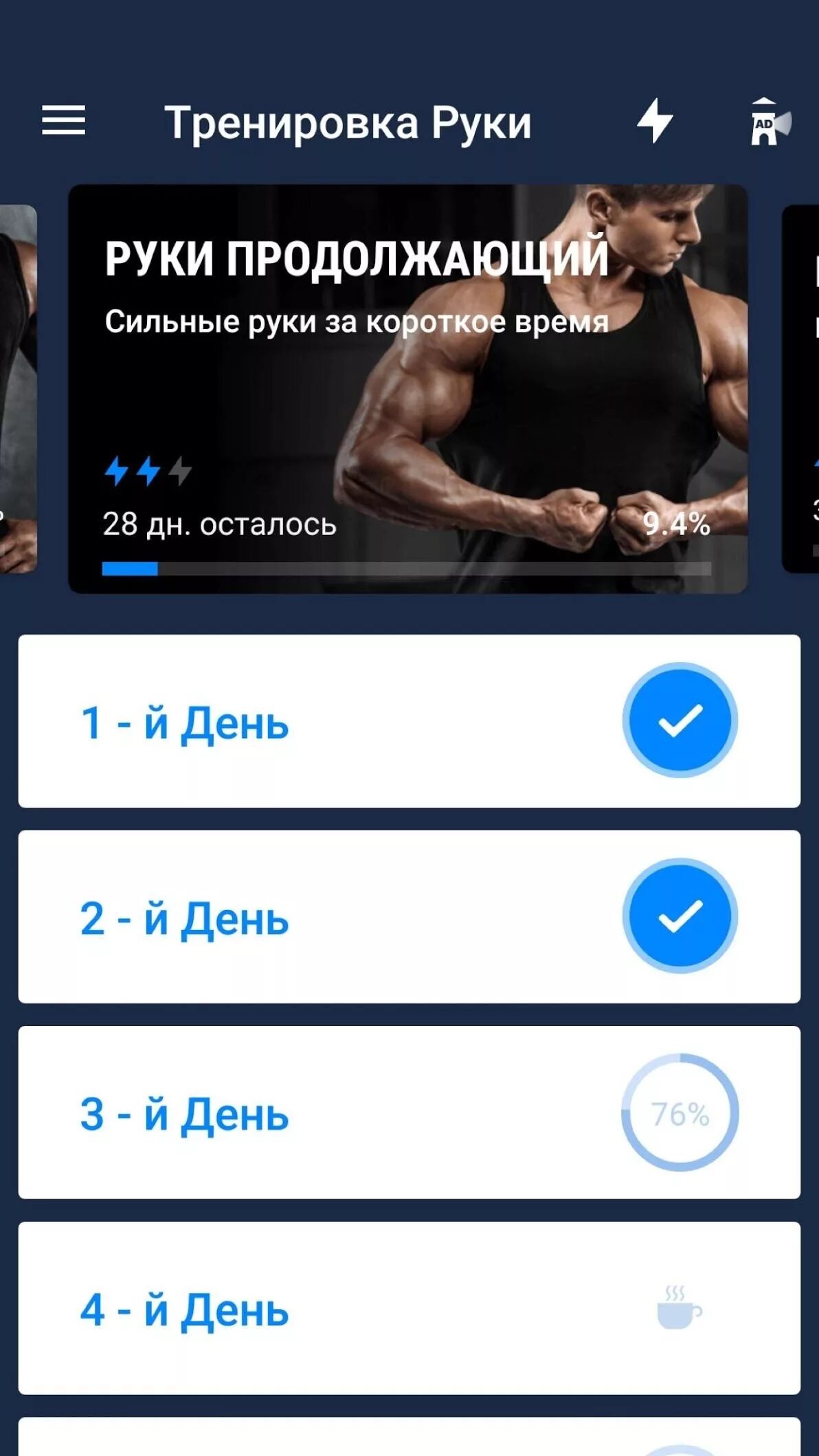The height and width of the screenshot is (1456, 819).
Task: Select the «2 - й День» workout
Action: pyautogui.click(x=409, y=917)
